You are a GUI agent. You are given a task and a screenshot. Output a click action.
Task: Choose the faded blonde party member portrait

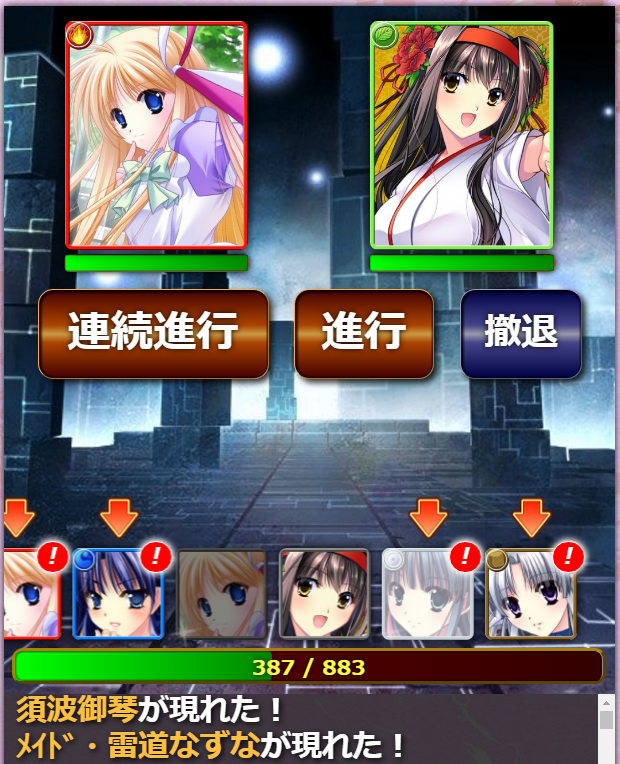coord(222,594)
